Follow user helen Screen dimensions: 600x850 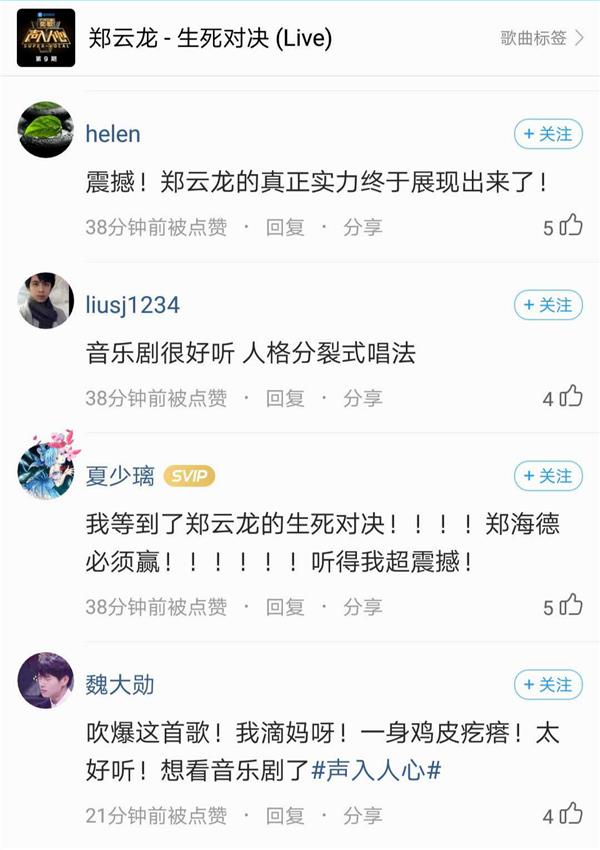click(548, 134)
